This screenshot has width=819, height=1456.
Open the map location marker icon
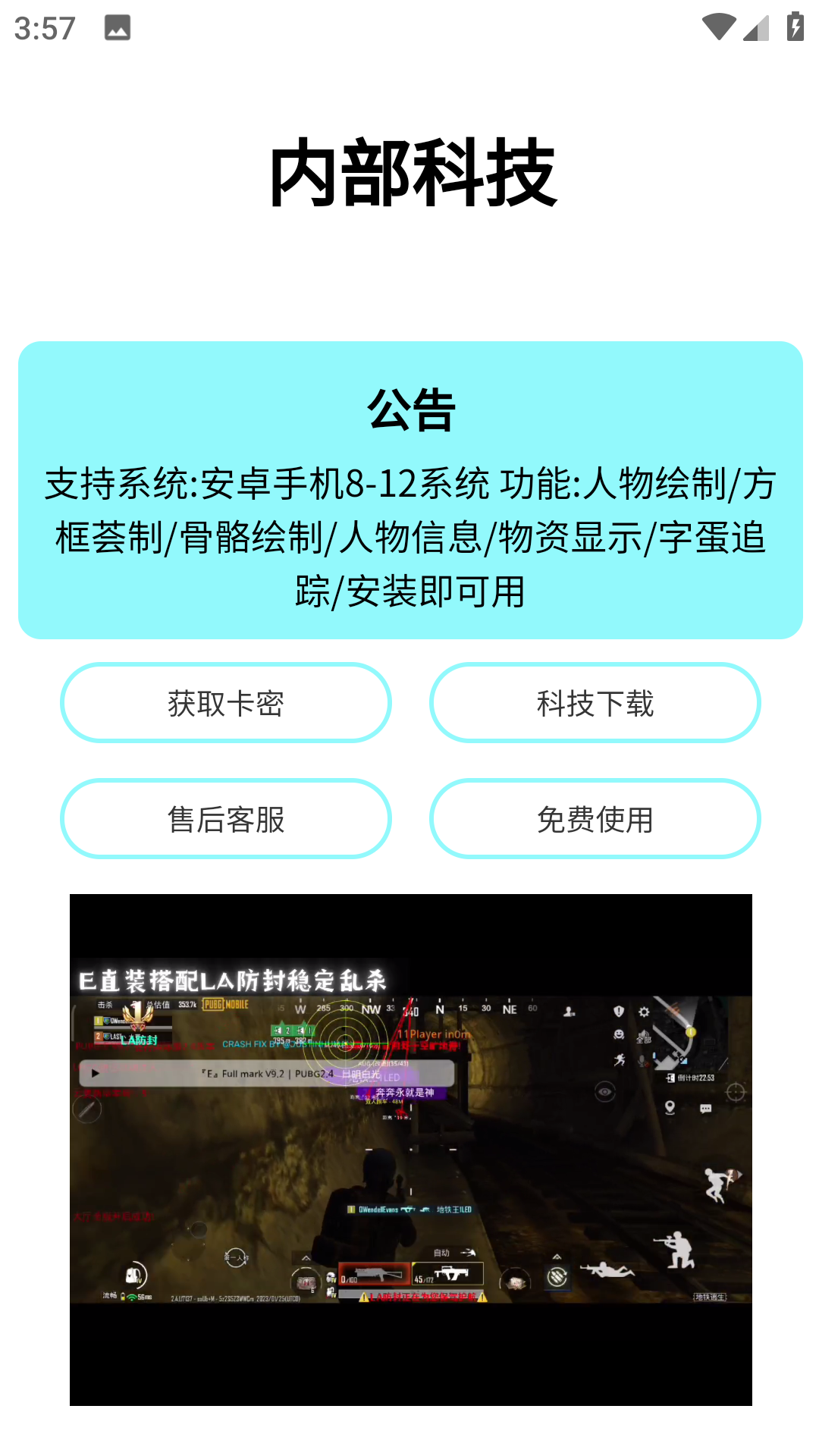point(670,1108)
